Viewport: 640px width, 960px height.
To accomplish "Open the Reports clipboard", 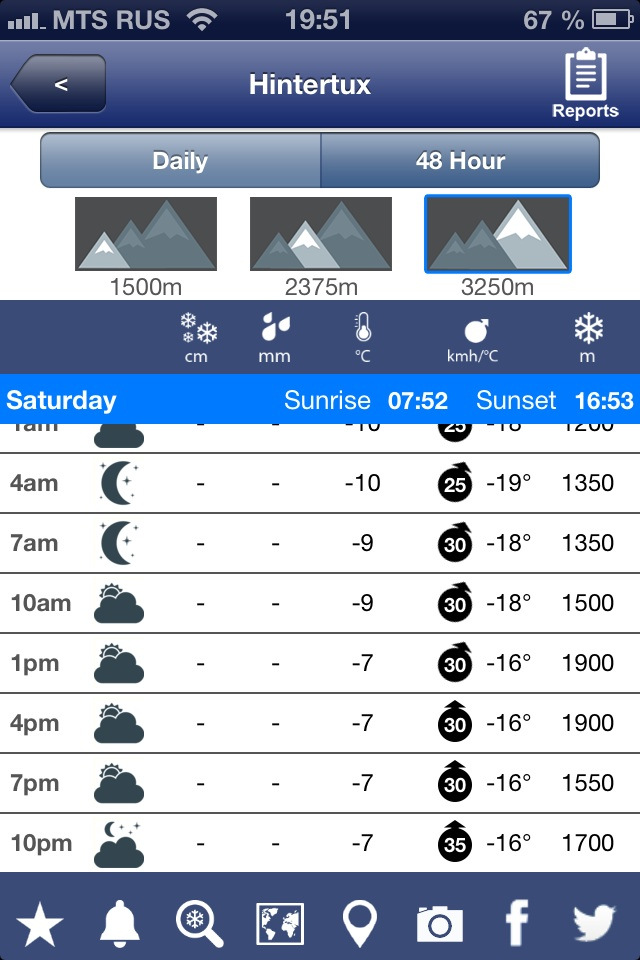I will 586,85.
